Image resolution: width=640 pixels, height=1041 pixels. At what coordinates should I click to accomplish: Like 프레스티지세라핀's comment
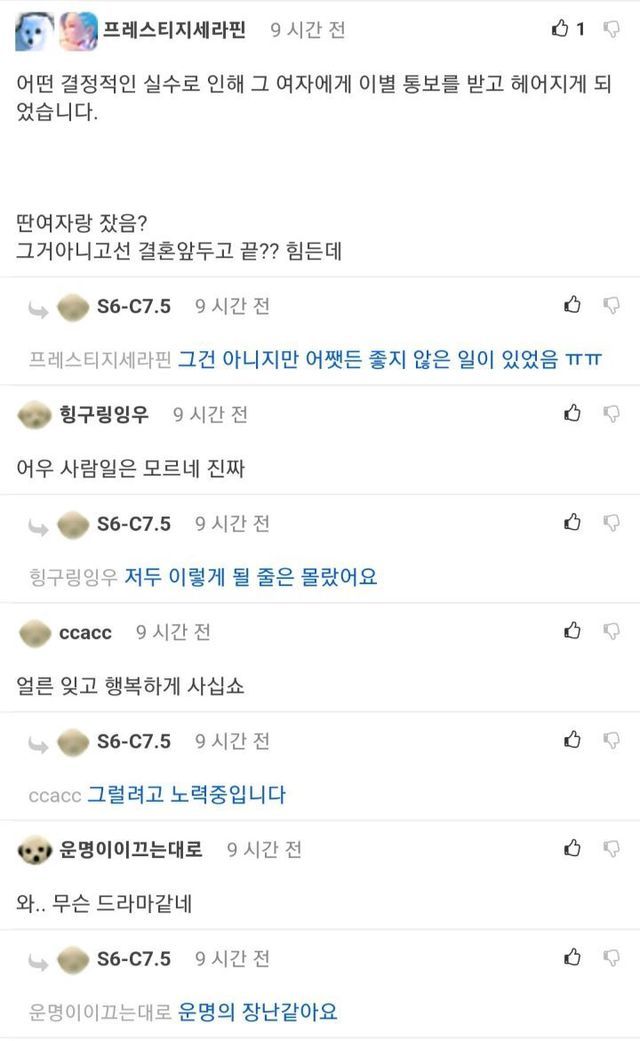pyautogui.click(x=561, y=29)
